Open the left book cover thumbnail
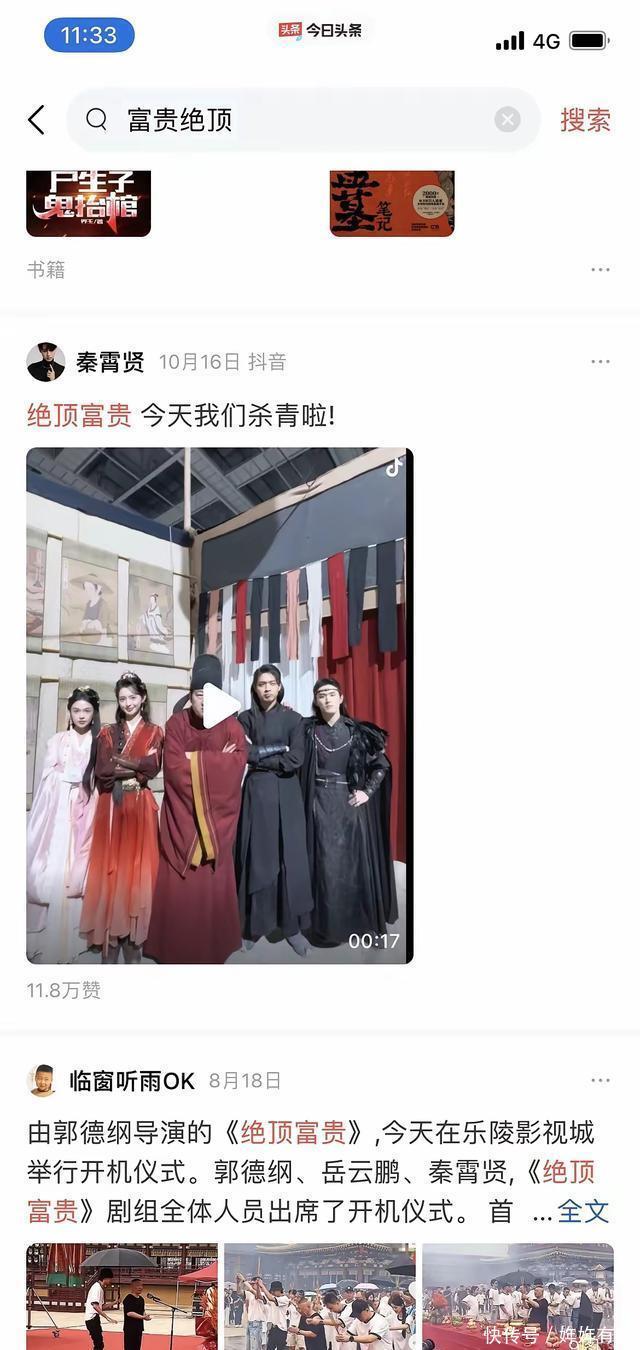The image size is (640, 1350). coord(88,203)
